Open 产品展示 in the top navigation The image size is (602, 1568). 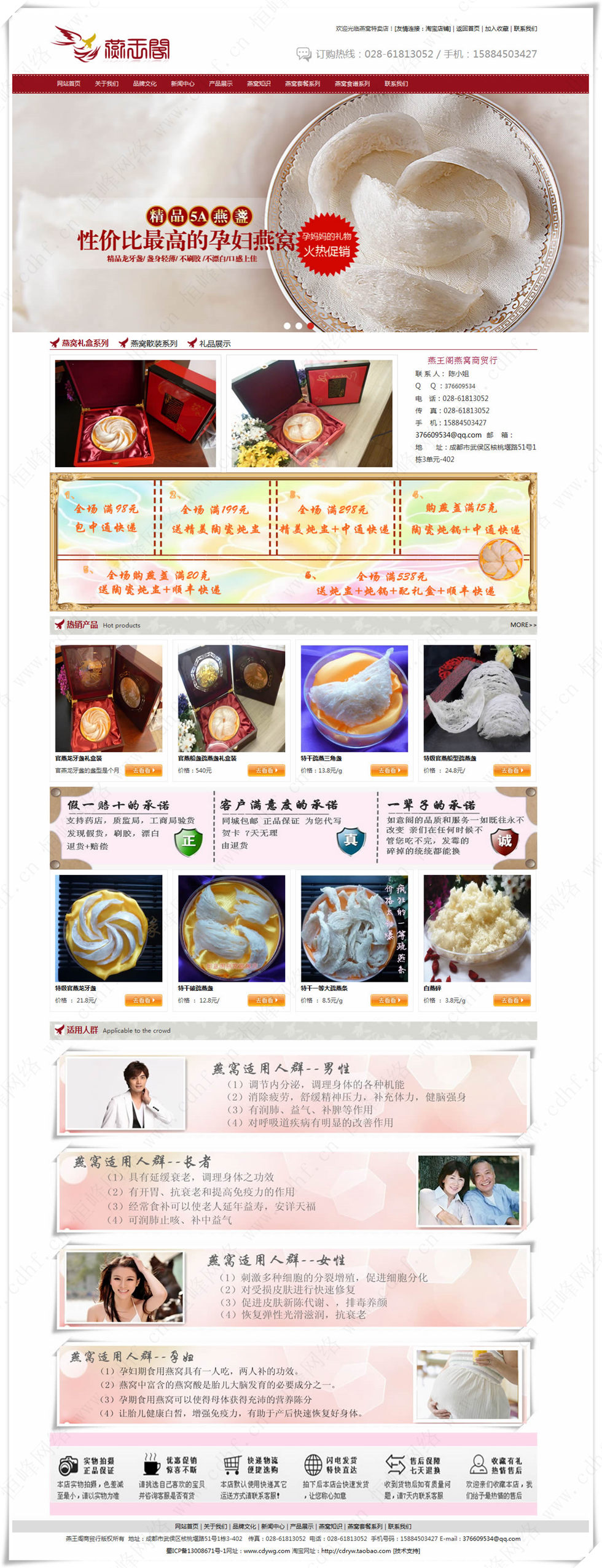[x=221, y=83]
